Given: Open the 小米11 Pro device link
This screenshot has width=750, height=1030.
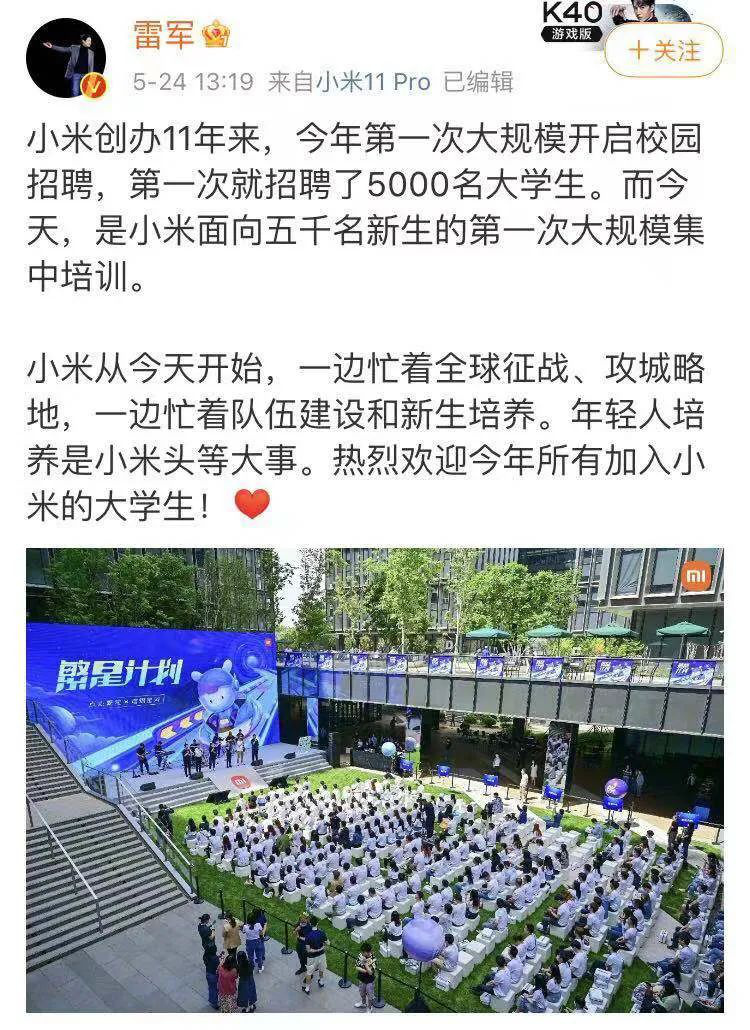Looking at the screenshot, I should 374,82.
